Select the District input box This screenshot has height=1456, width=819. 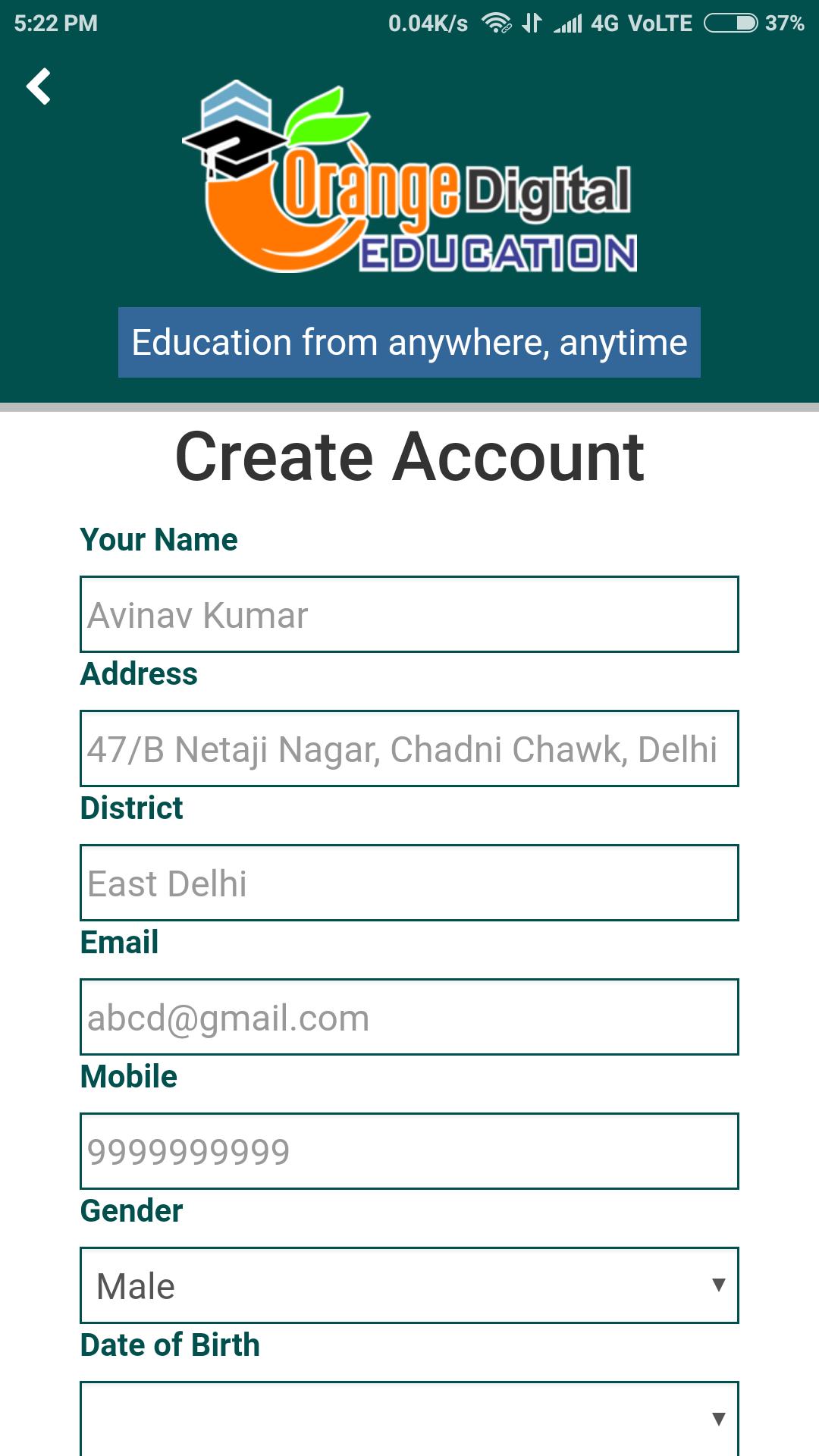point(409,883)
